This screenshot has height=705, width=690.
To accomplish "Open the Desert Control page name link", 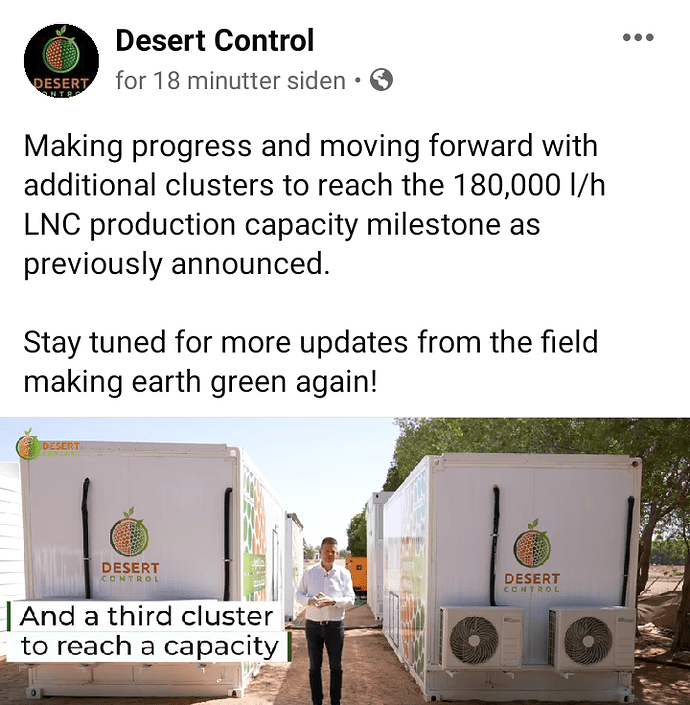I will click(x=215, y=40).
